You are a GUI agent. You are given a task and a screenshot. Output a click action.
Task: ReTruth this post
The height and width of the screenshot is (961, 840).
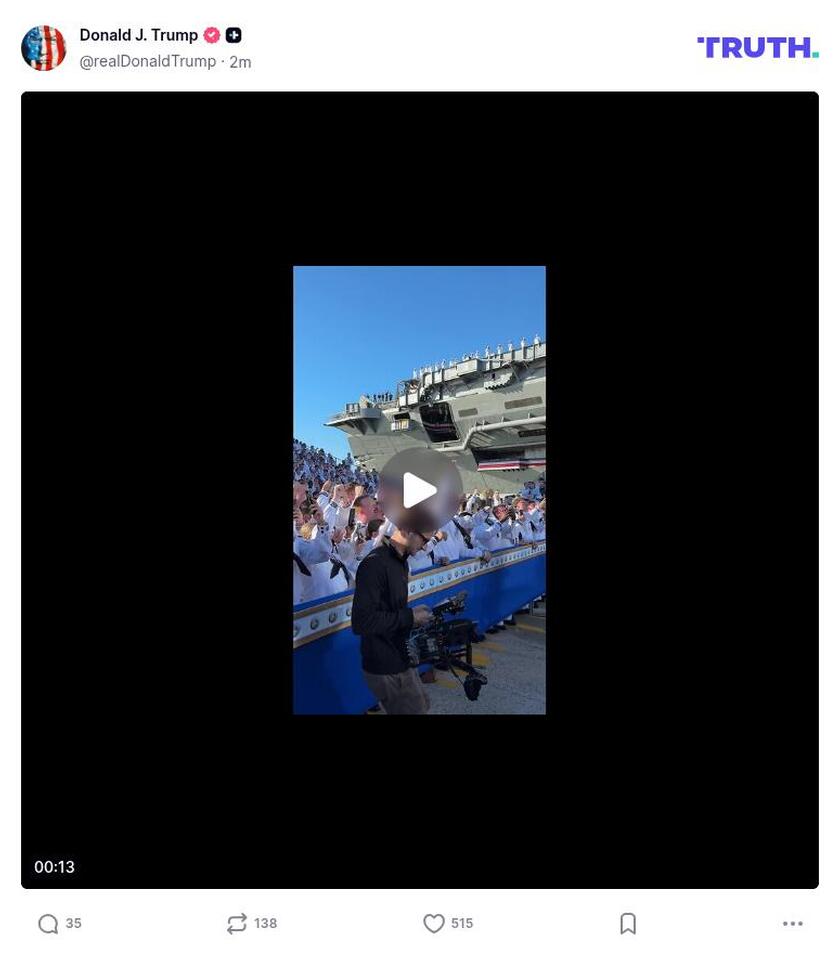(x=237, y=924)
